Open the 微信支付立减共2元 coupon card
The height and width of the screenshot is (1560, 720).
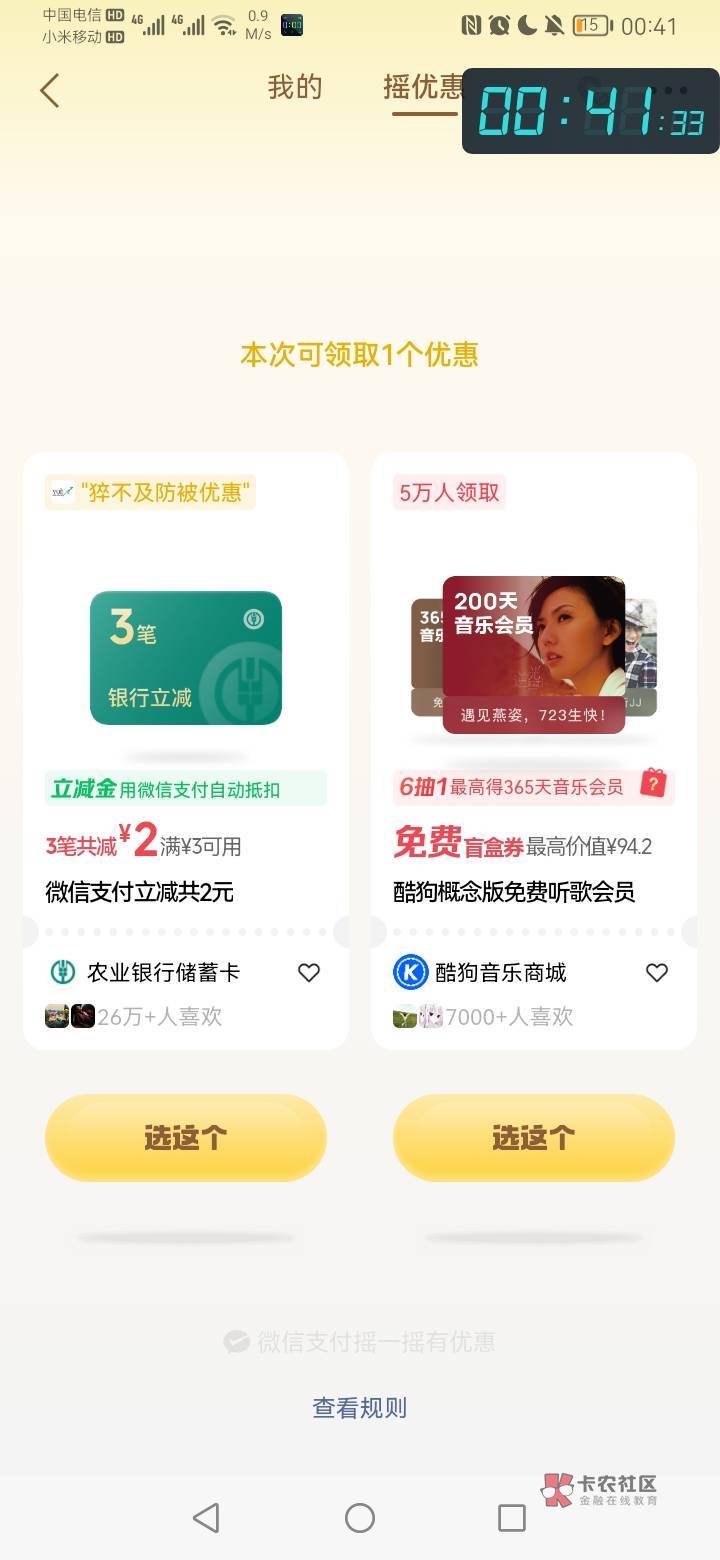click(x=186, y=750)
